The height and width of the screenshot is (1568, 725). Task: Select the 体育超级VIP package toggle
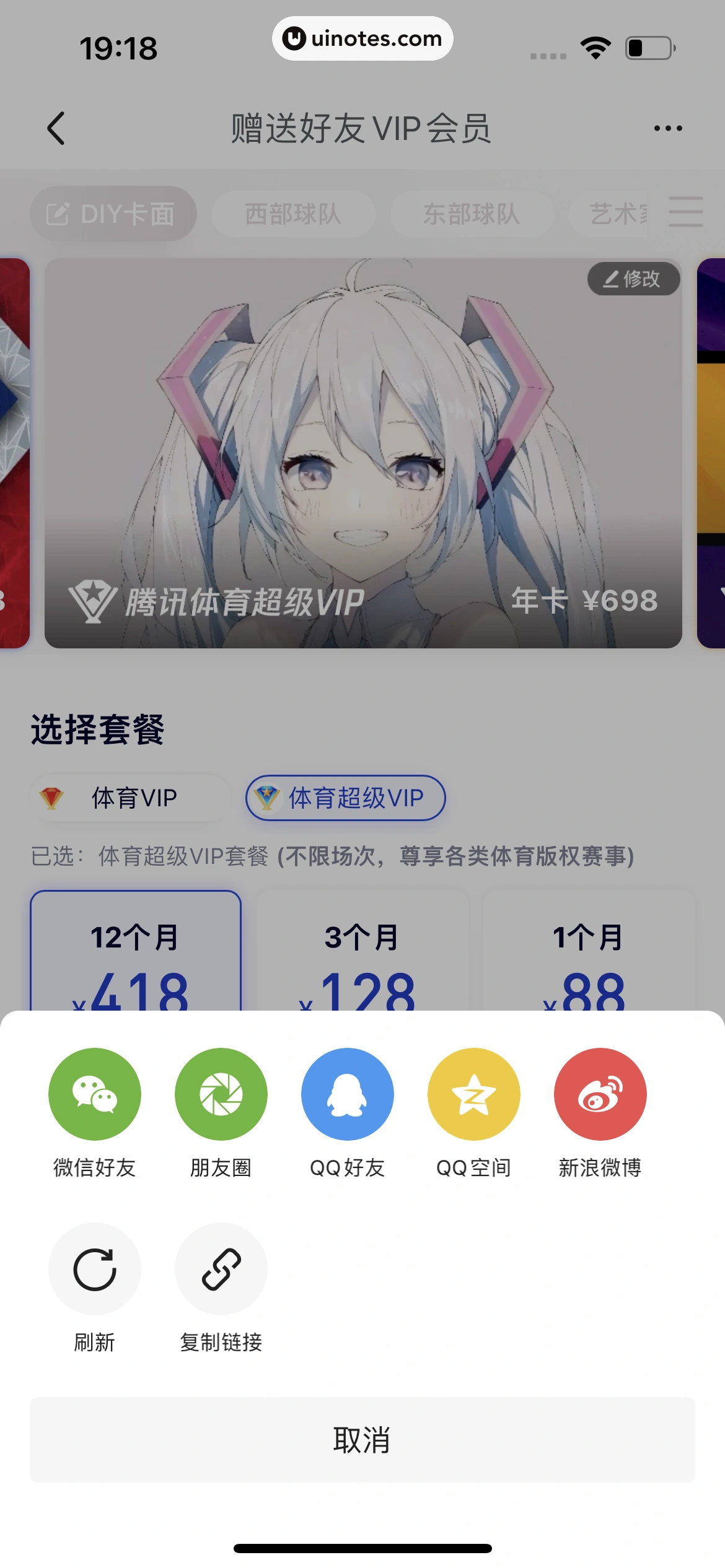345,798
